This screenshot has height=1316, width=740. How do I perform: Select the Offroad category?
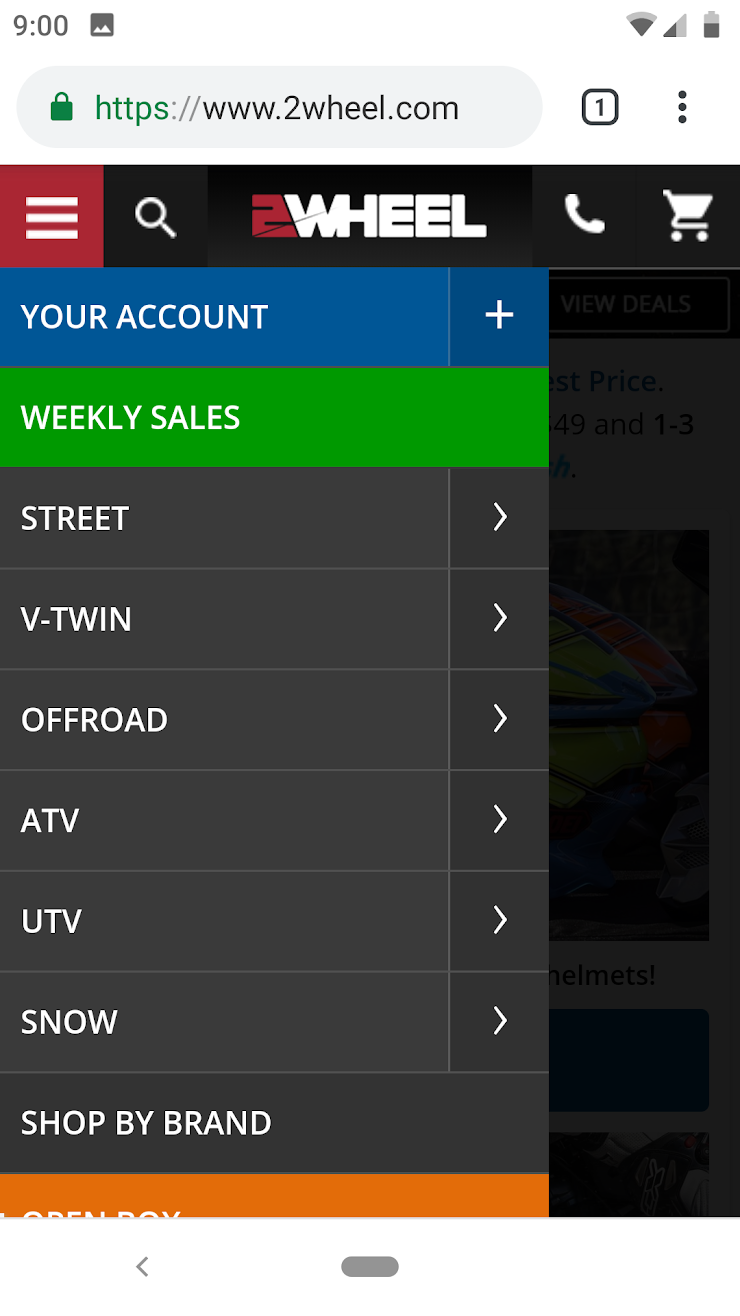click(x=224, y=720)
